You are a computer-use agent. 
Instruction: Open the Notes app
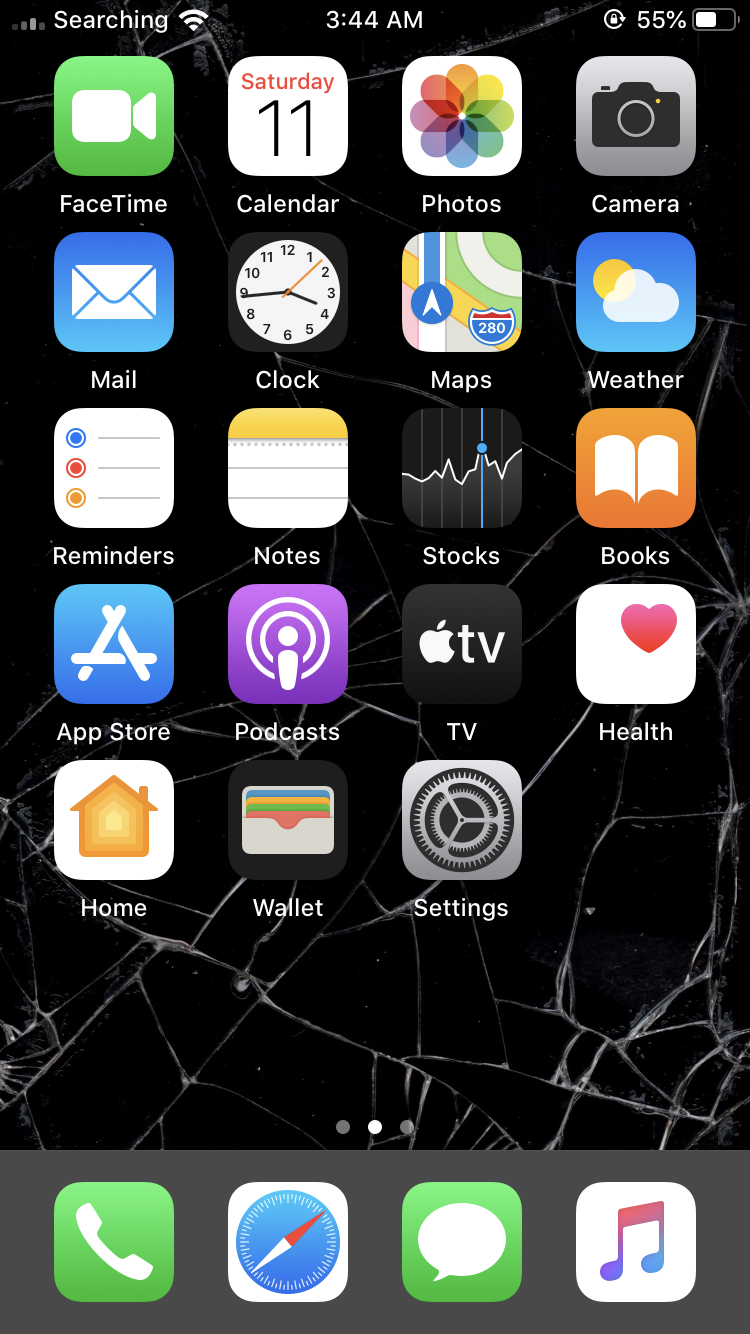288,468
